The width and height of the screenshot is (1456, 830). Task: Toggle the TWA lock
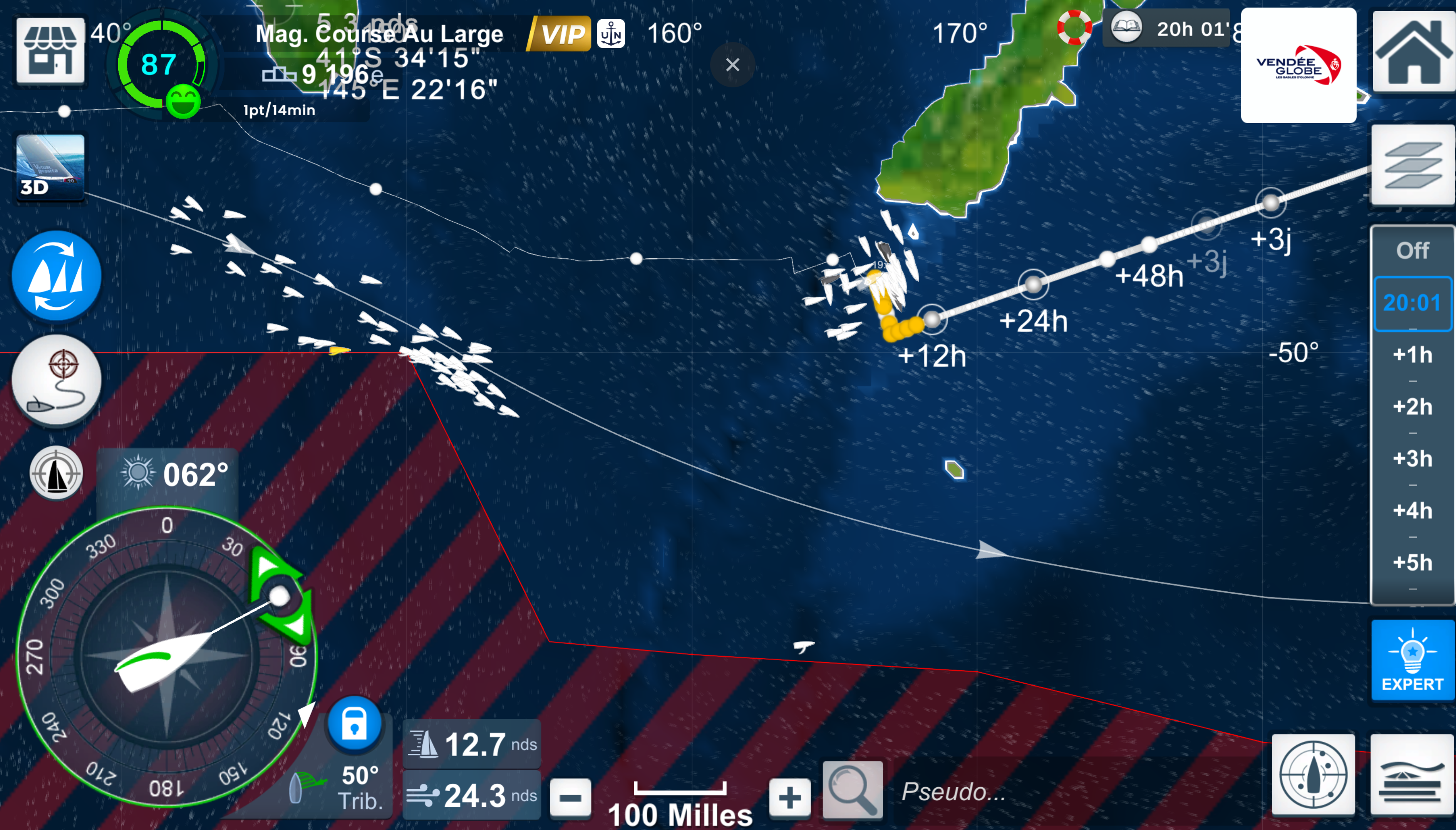pyautogui.click(x=354, y=724)
